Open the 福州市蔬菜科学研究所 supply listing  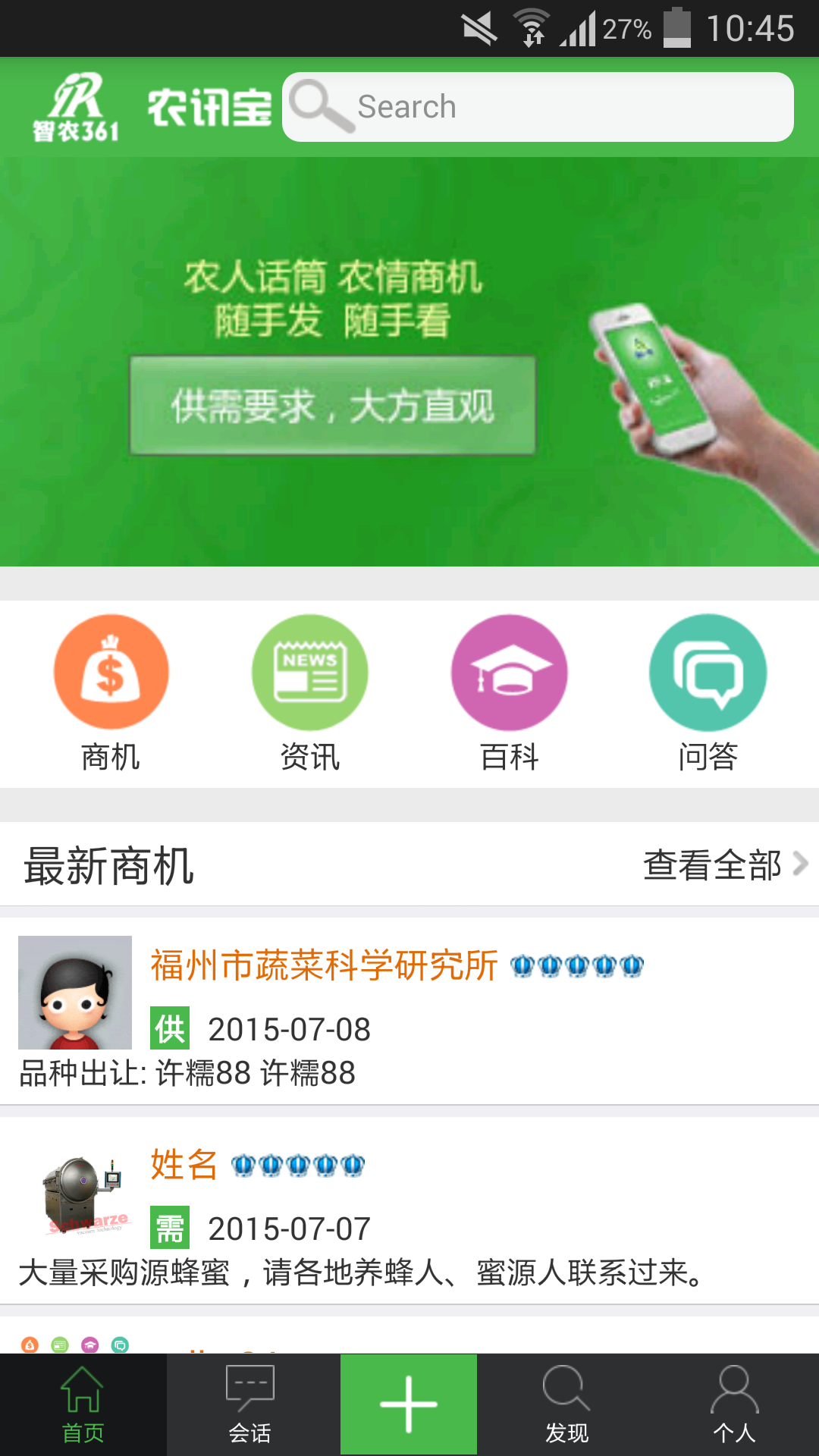point(409,1011)
